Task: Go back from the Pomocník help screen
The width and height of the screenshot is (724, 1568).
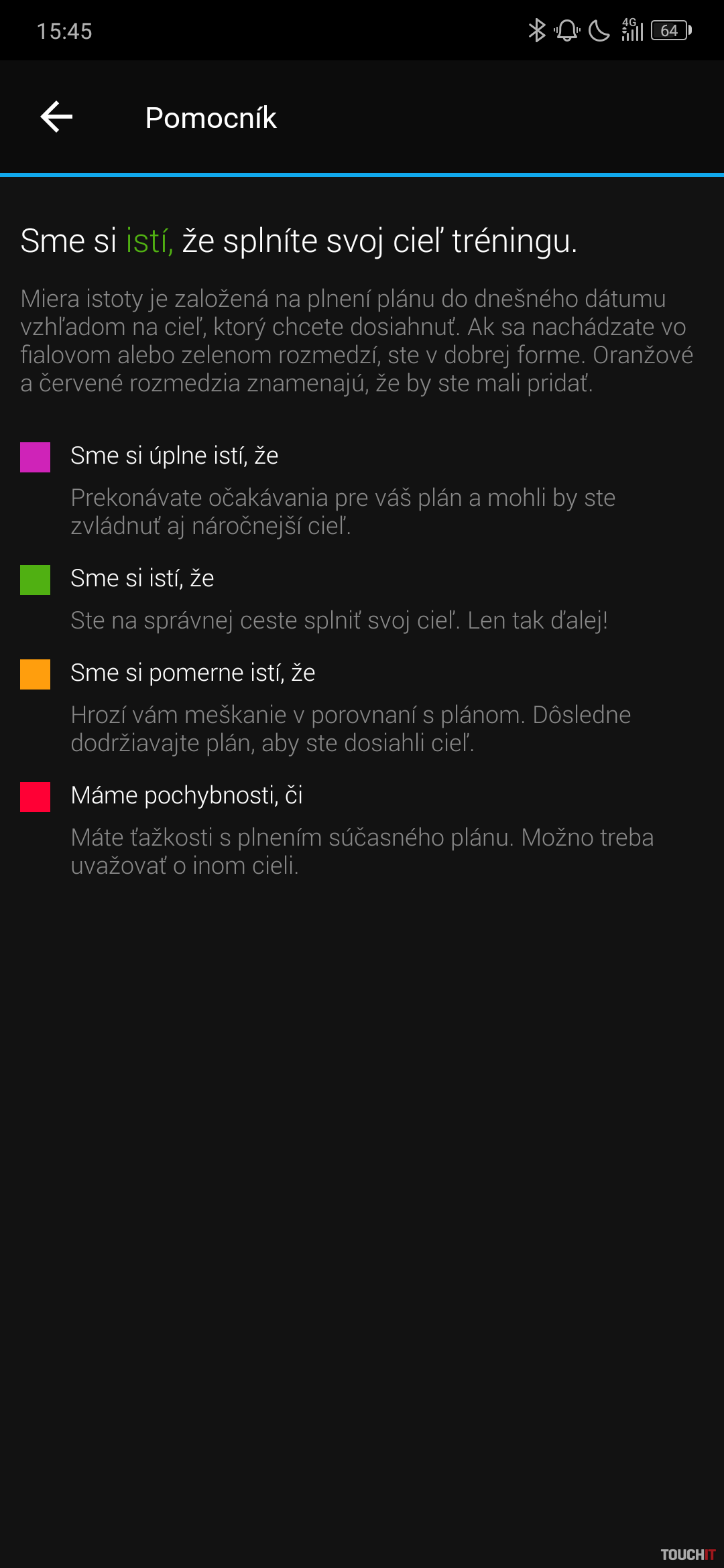Action: click(56, 117)
